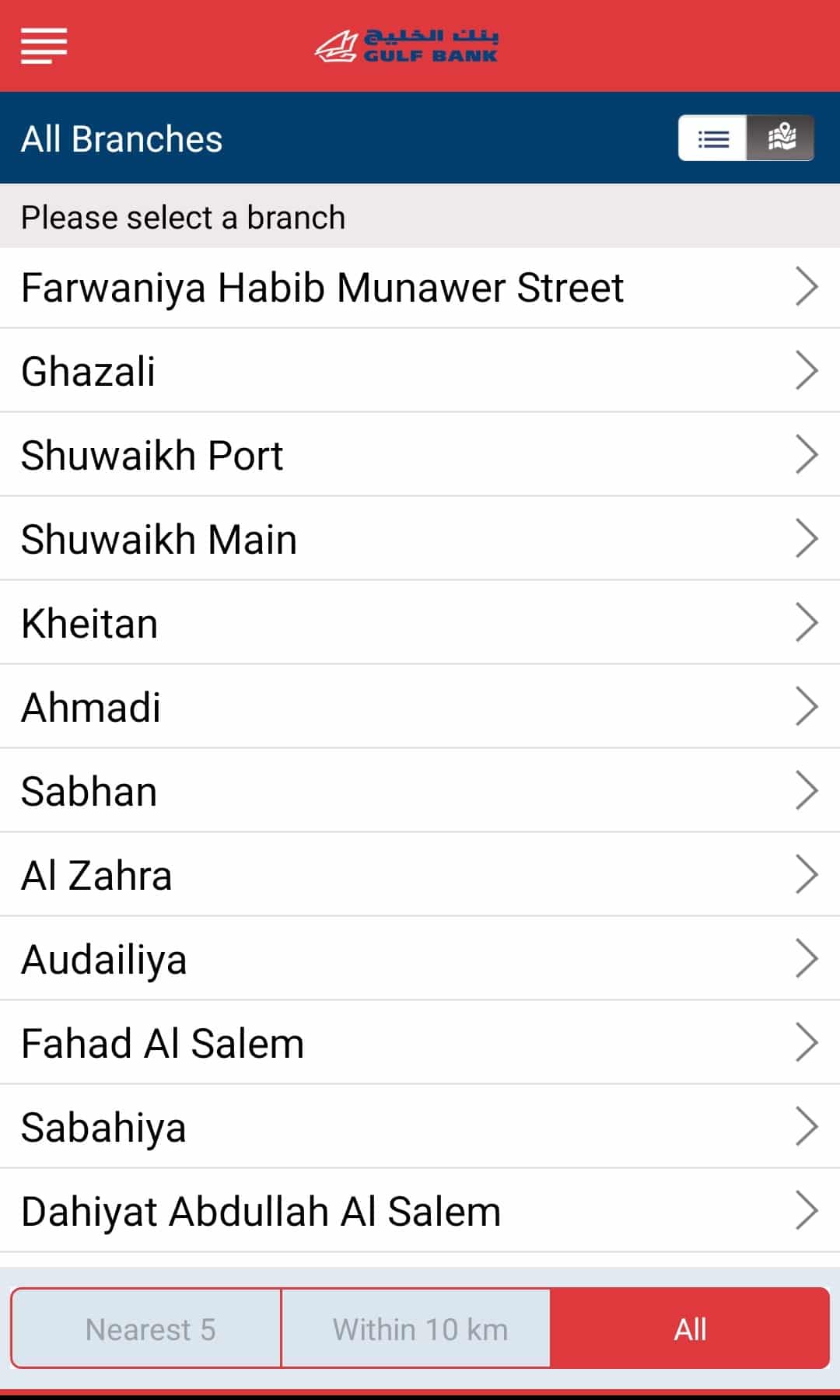View the Fahad Al Salem branch
Viewport: 840px width, 1400px height.
coord(420,1043)
